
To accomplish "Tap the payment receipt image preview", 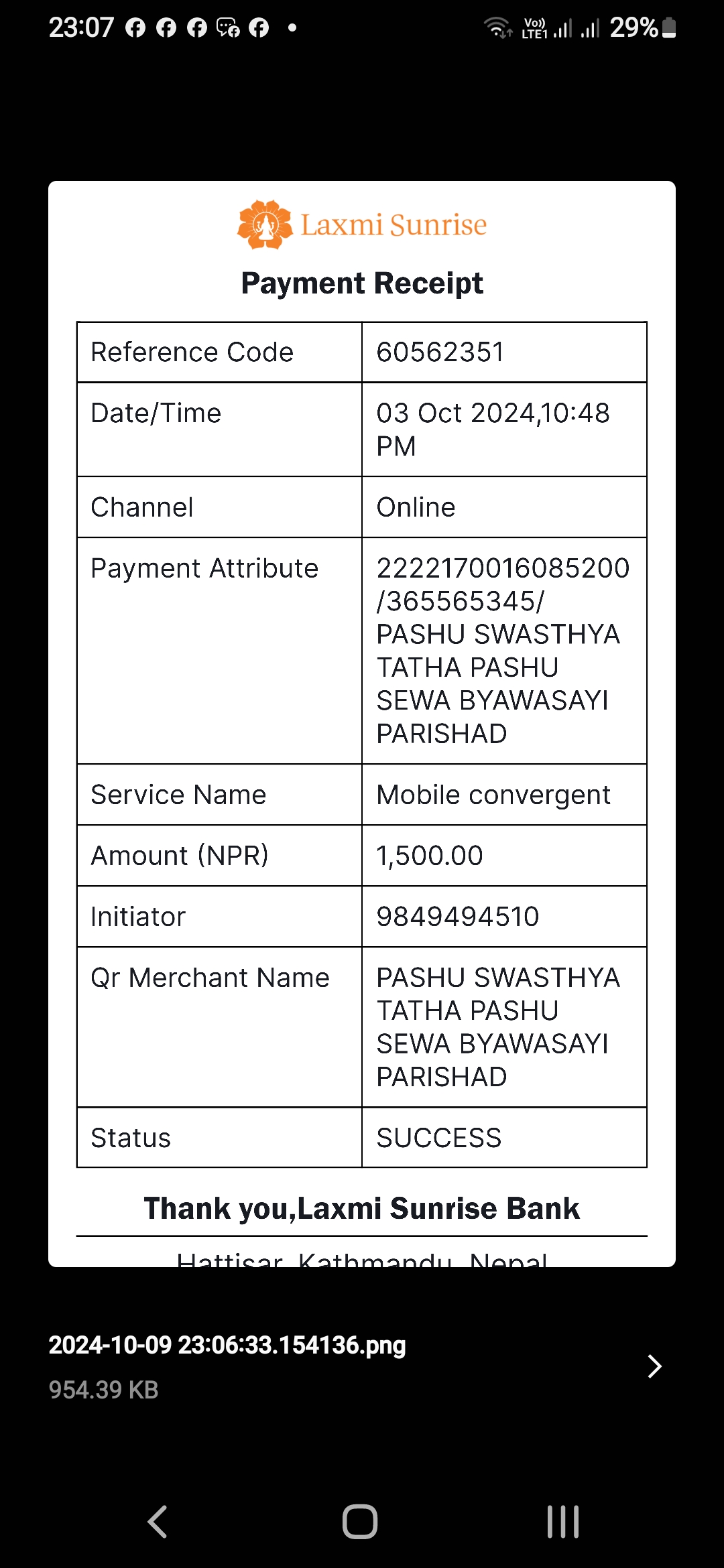I will click(362, 724).
